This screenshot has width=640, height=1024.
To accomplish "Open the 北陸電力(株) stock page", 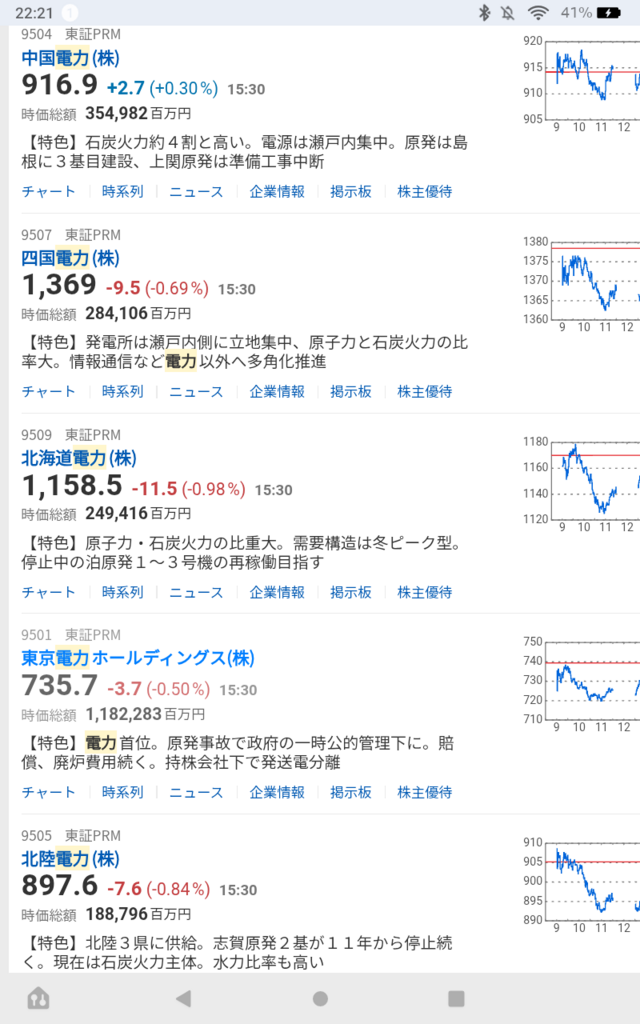I will click(71, 859).
